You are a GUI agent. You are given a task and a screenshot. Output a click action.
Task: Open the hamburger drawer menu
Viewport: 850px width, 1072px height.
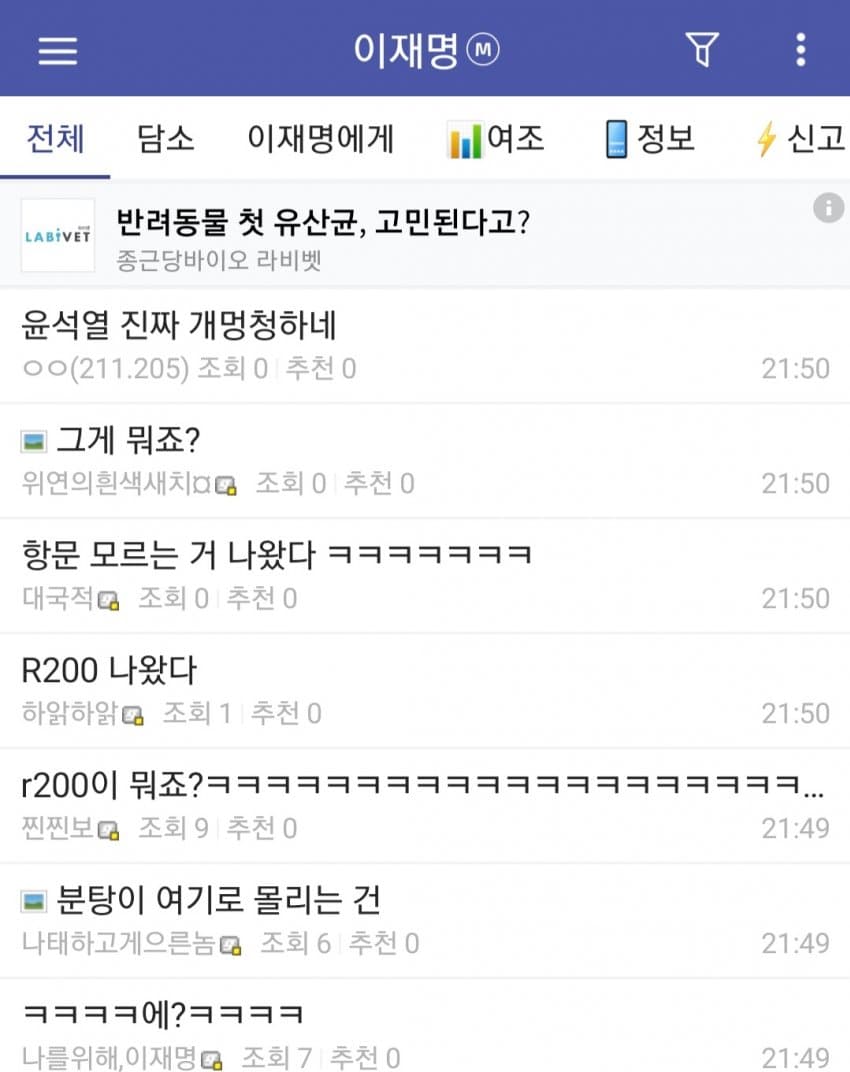click(x=58, y=50)
